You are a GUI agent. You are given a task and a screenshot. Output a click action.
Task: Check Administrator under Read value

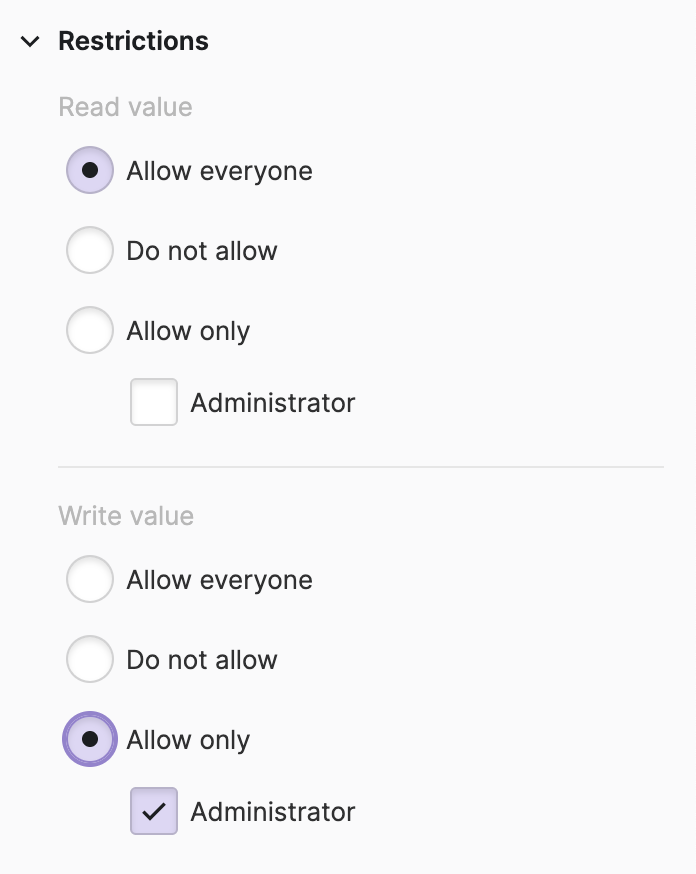[x=154, y=403]
